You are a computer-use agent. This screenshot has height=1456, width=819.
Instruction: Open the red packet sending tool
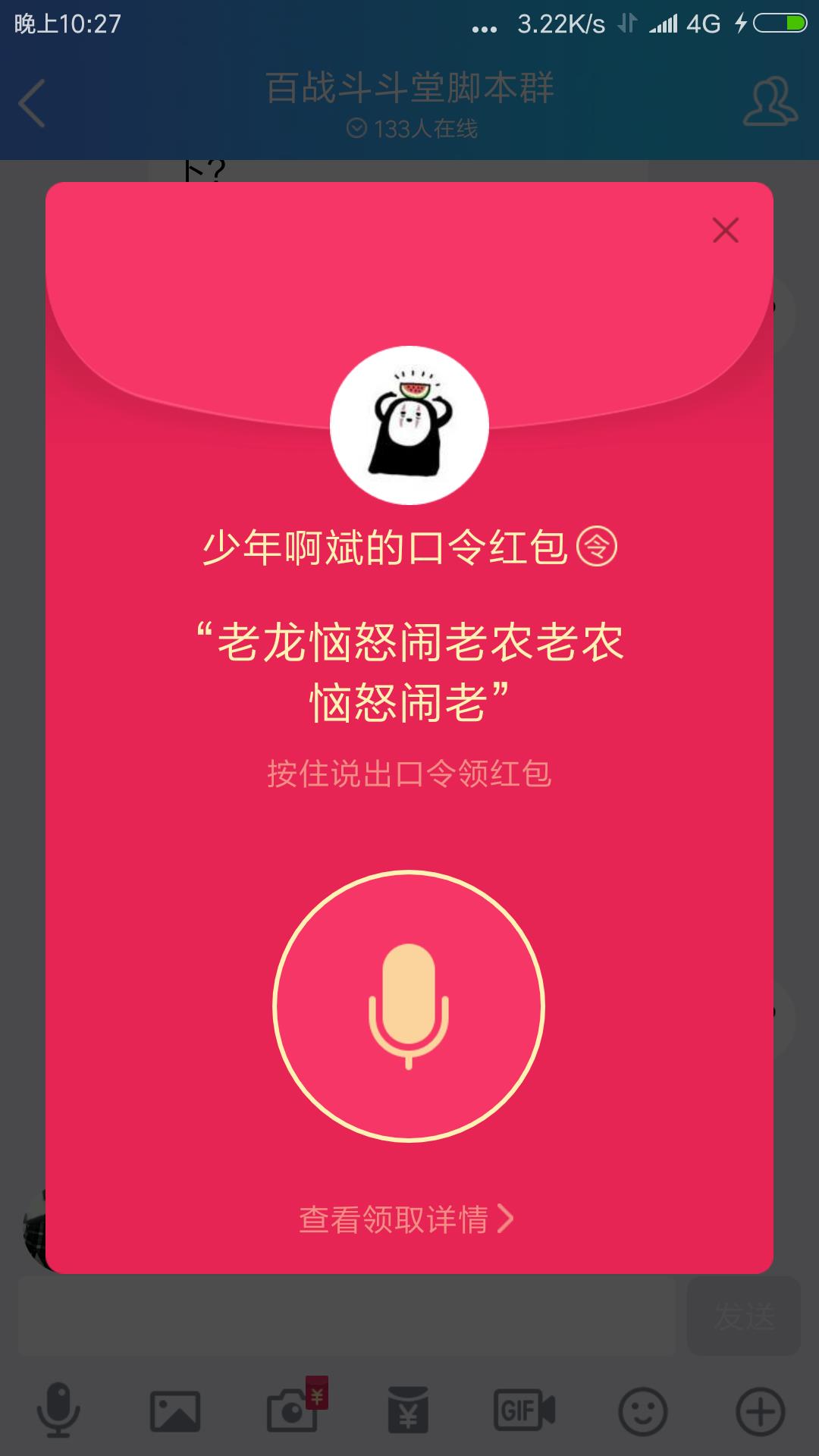coord(408,1410)
